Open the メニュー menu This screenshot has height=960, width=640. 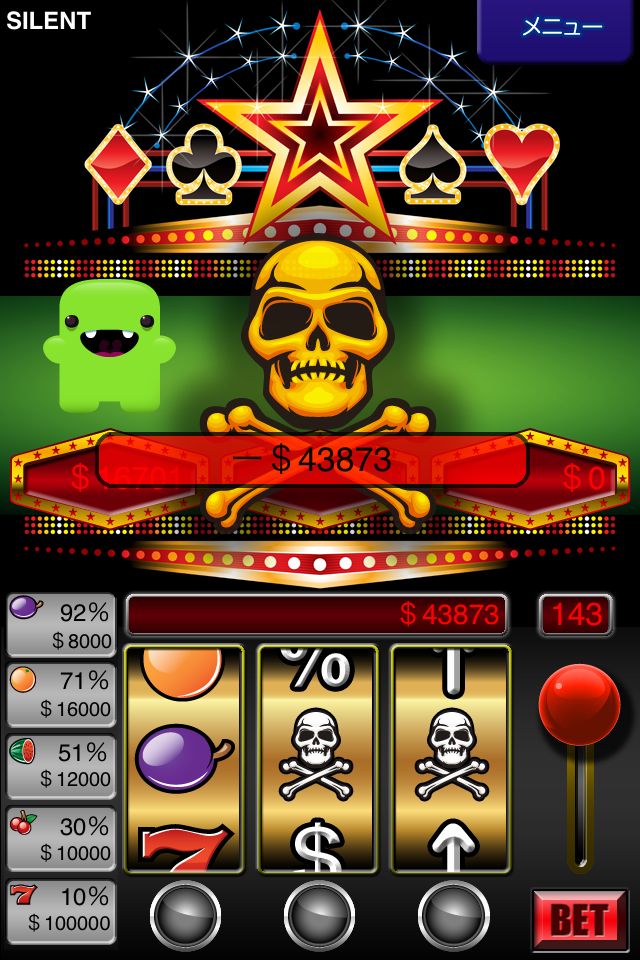click(x=560, y=28)
